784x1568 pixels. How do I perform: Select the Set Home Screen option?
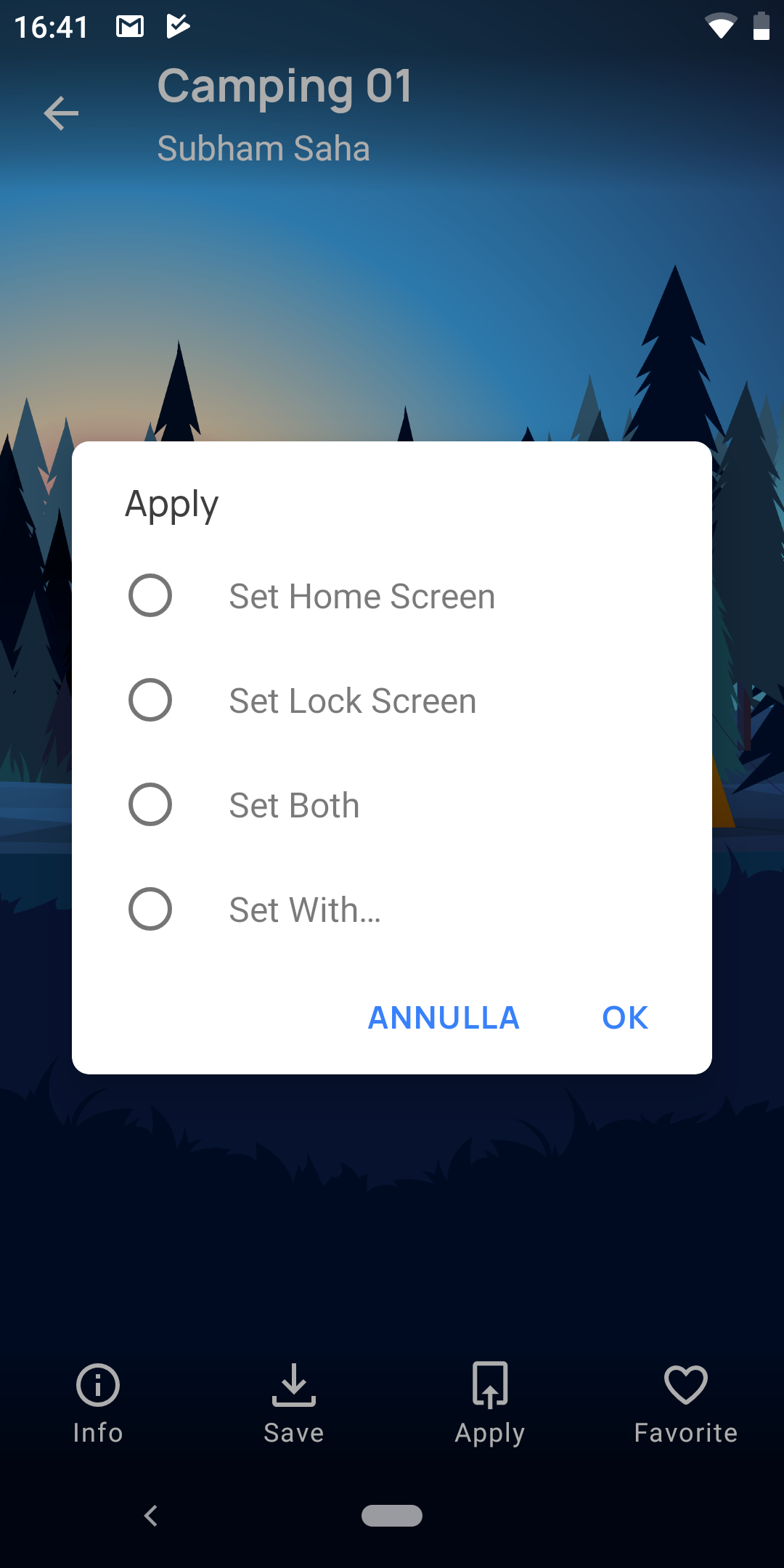tap(392, 596)
